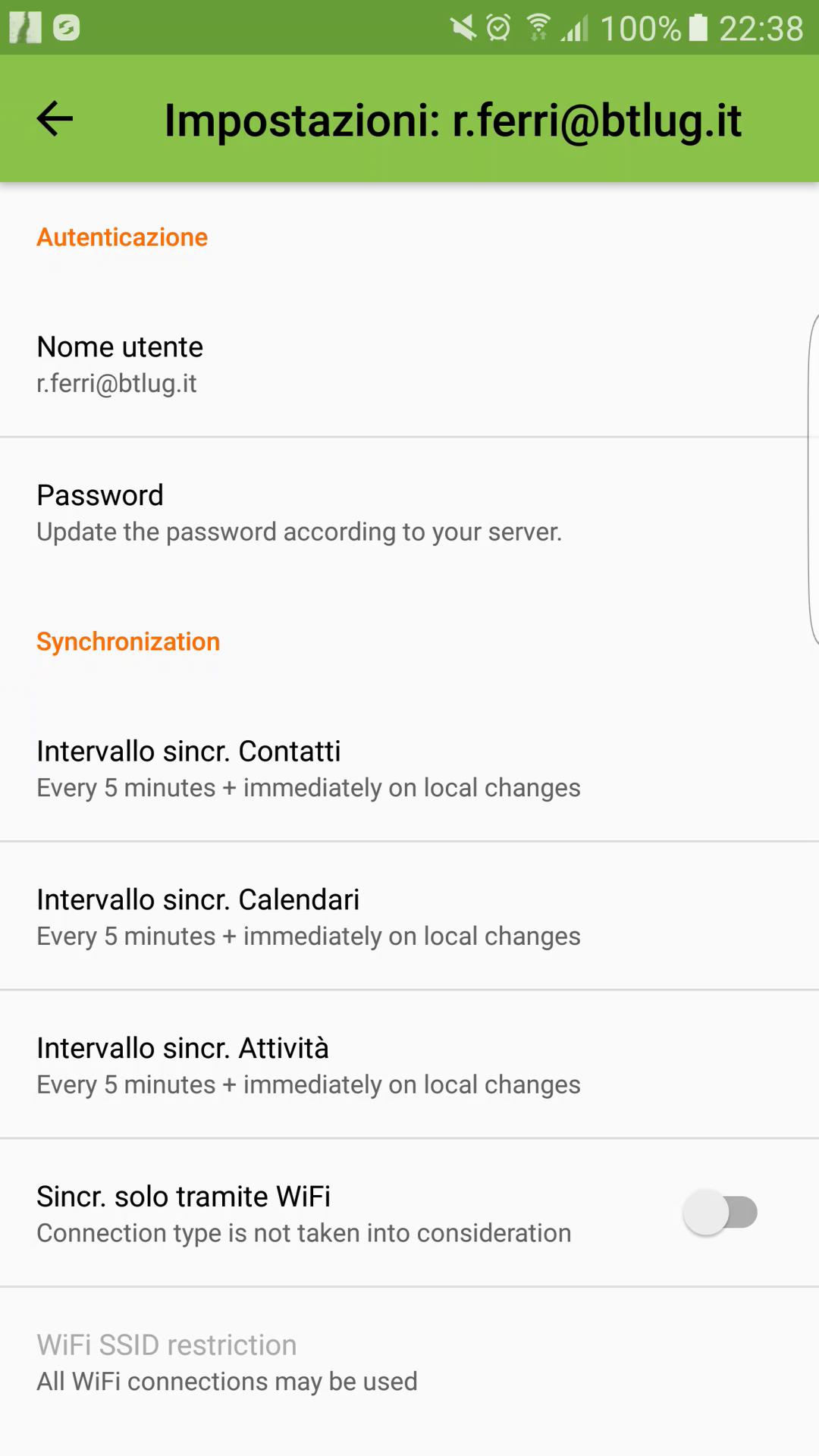
Task: Open Intervallo sincr. Contatti setting
Action: pyautogui.click(x=409, y=768)
